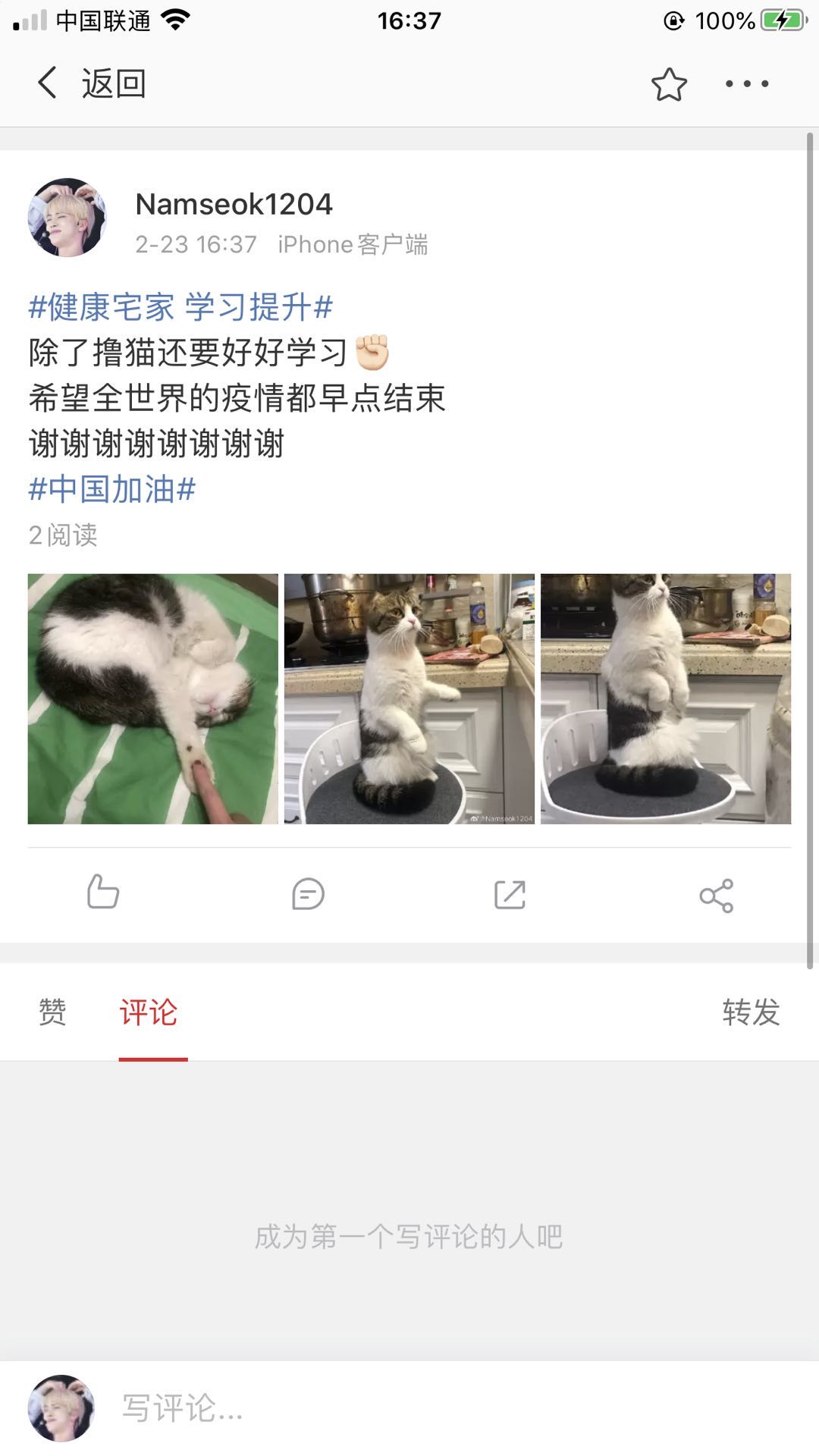Select the 评论 tab

pos(149,1012)
